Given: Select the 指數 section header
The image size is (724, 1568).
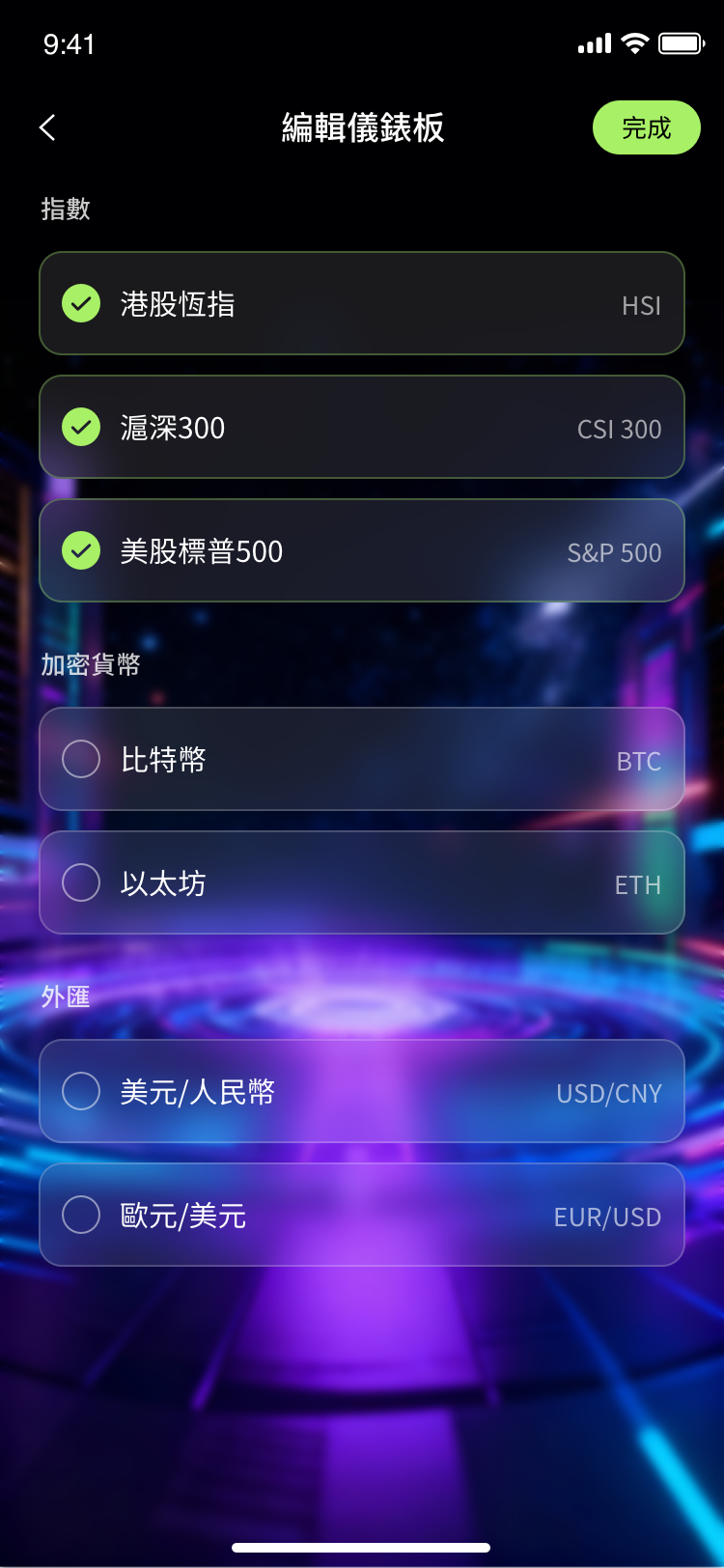Looking at the screenshot, I should click(66, 209).
